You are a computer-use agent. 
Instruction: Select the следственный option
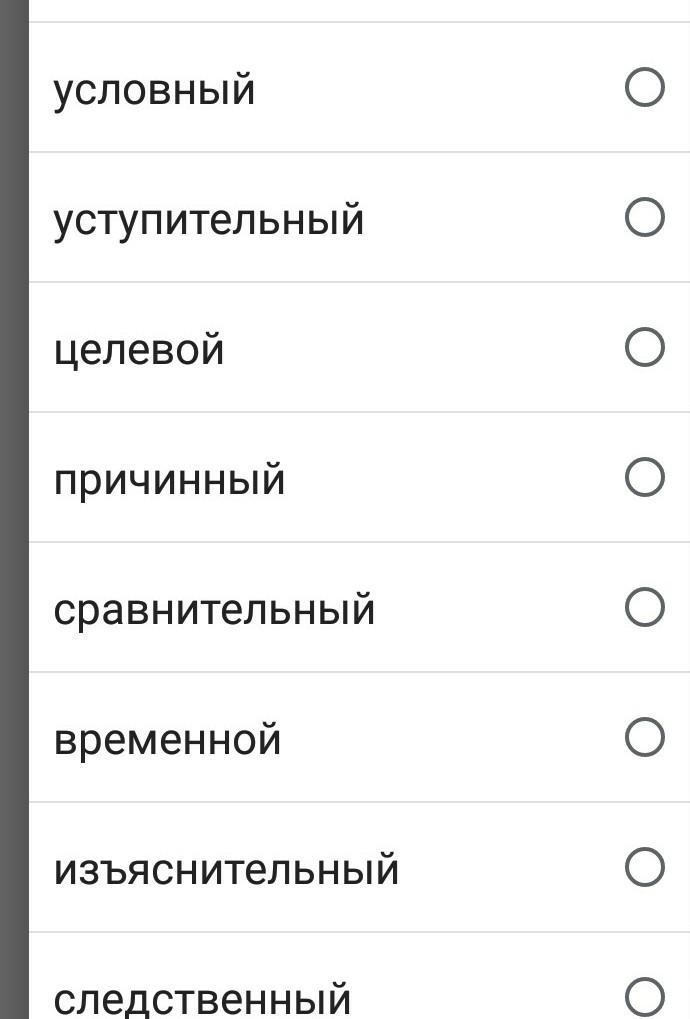tap(645, 996)
